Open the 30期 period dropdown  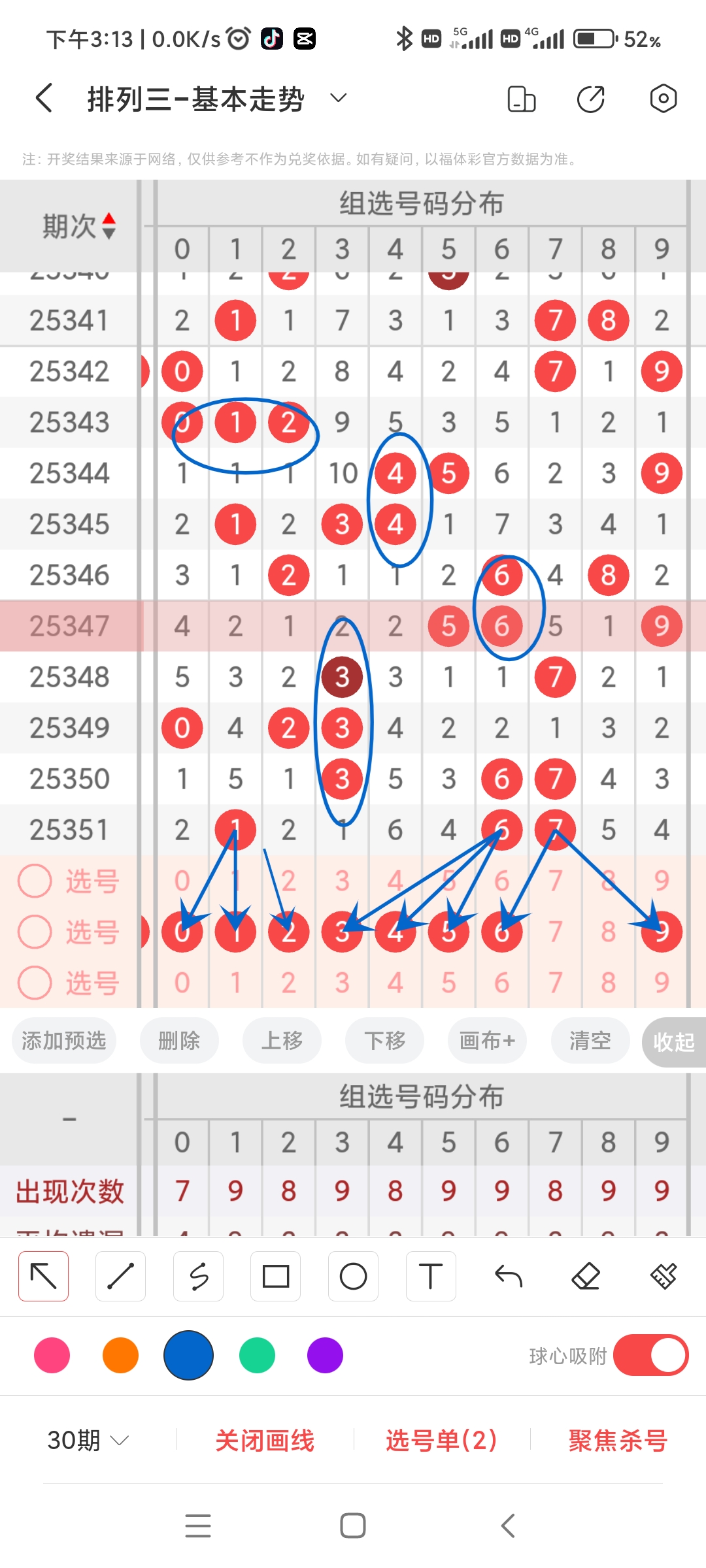point(85,1439)
